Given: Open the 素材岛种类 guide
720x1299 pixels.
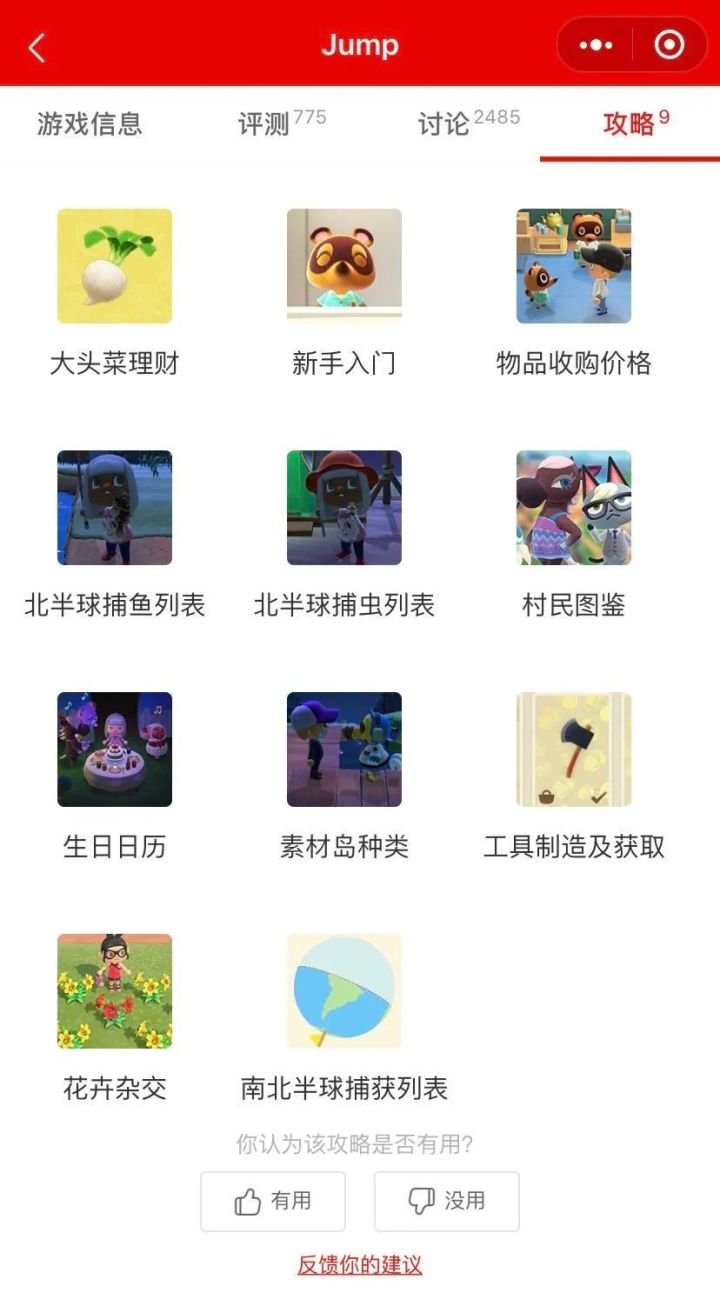Looking at the screenshot, I should pyautogui.click(x=344, y=775).
